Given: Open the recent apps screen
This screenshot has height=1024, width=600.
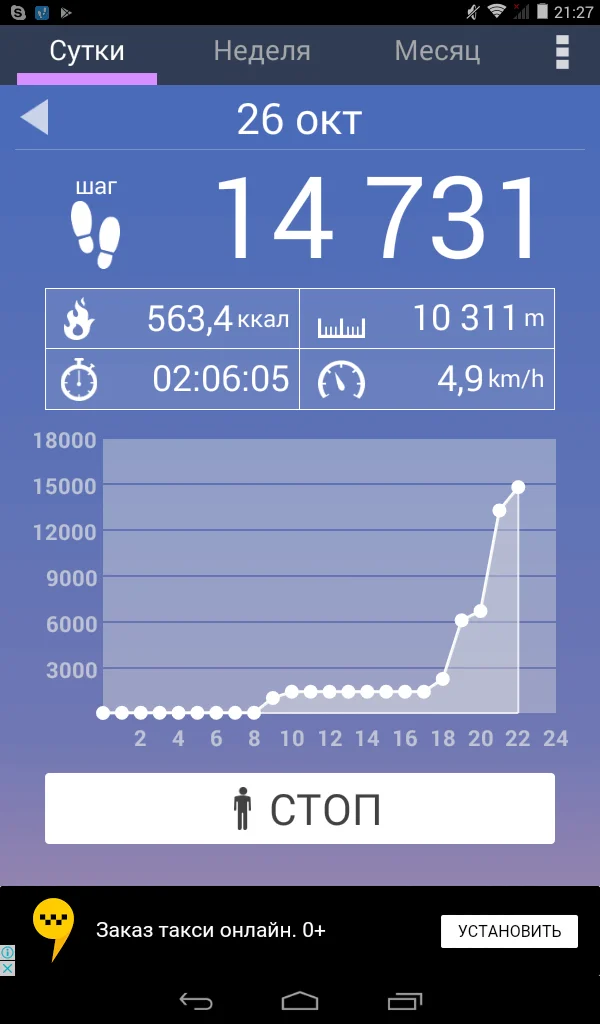Looking at the screenshot, I should tap(404, 1000).
